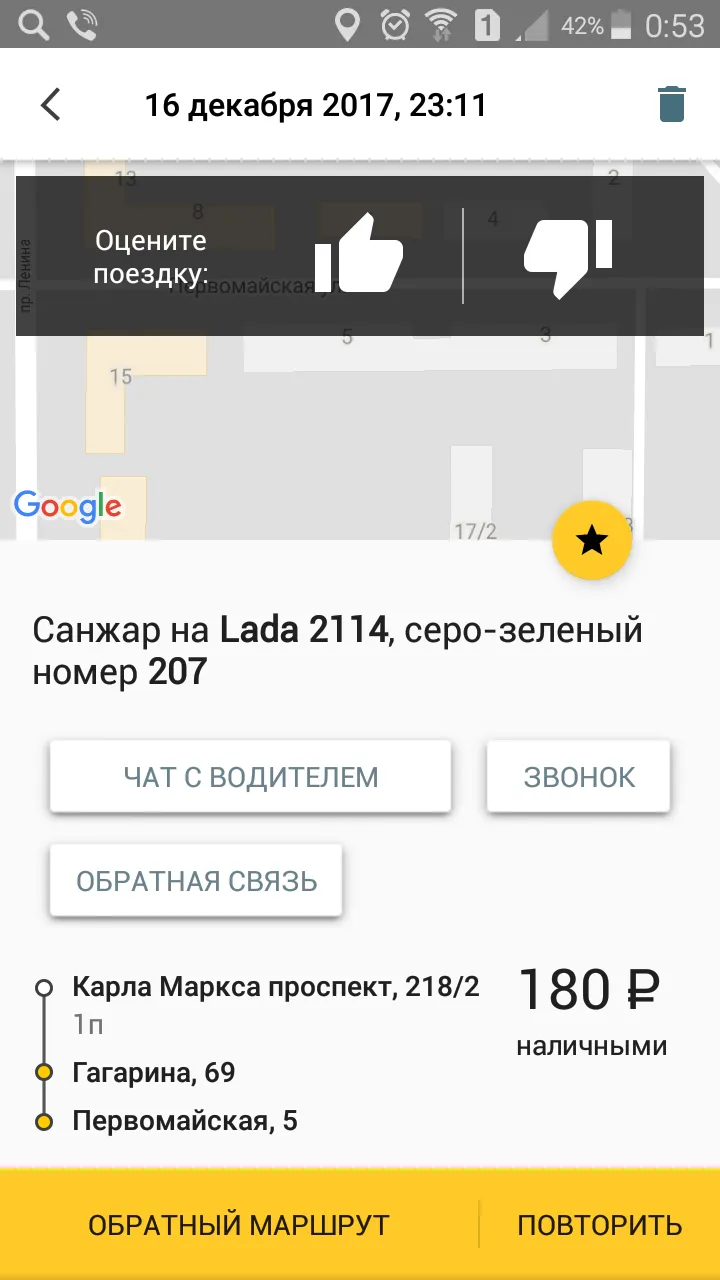Open ОБРАТНАЯ СВЯЗЬ feedback
Screen dimensions: 720x1280
coord(197,881)
